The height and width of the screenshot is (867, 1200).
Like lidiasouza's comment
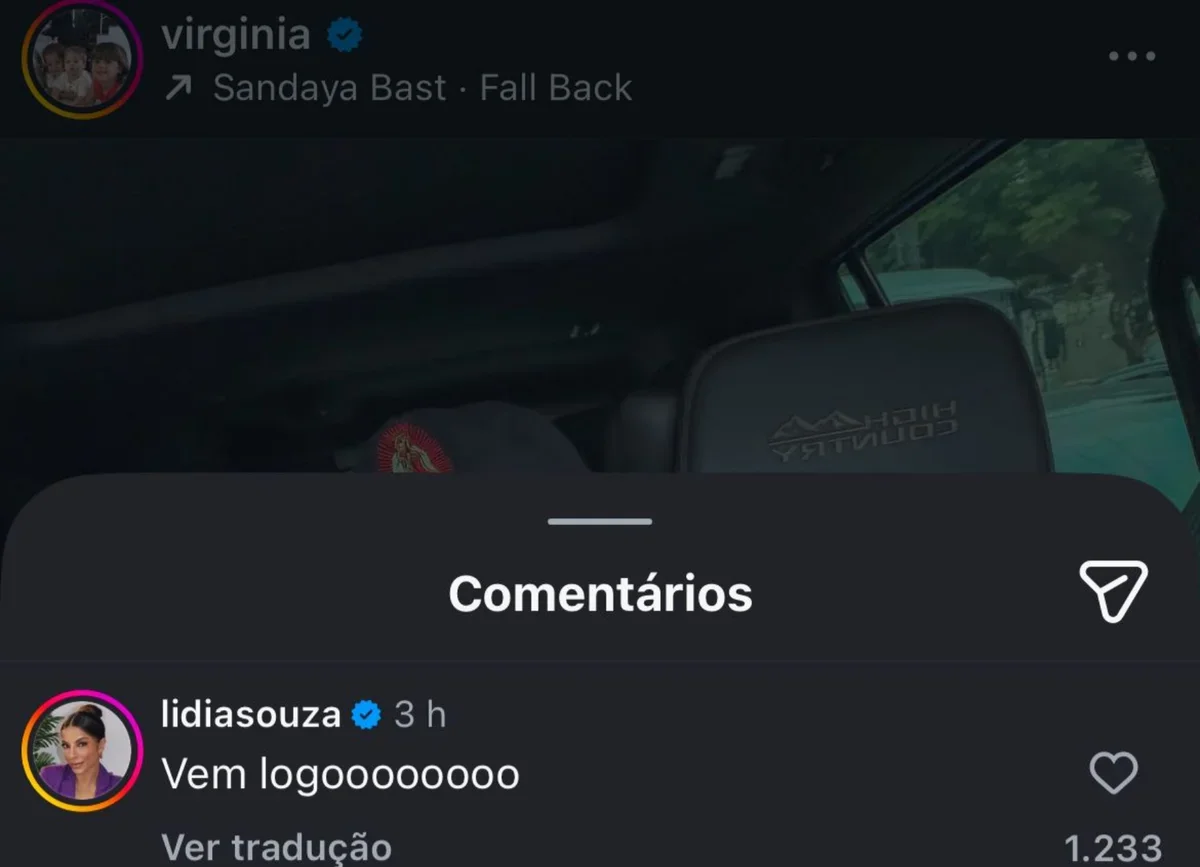pyautogui.click(x=1112, y=773)
